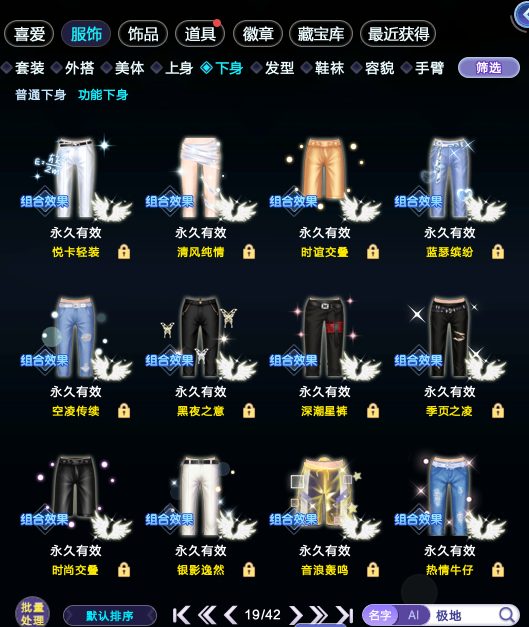
Task: Jump to the last page
Action: tap(345, 615)
